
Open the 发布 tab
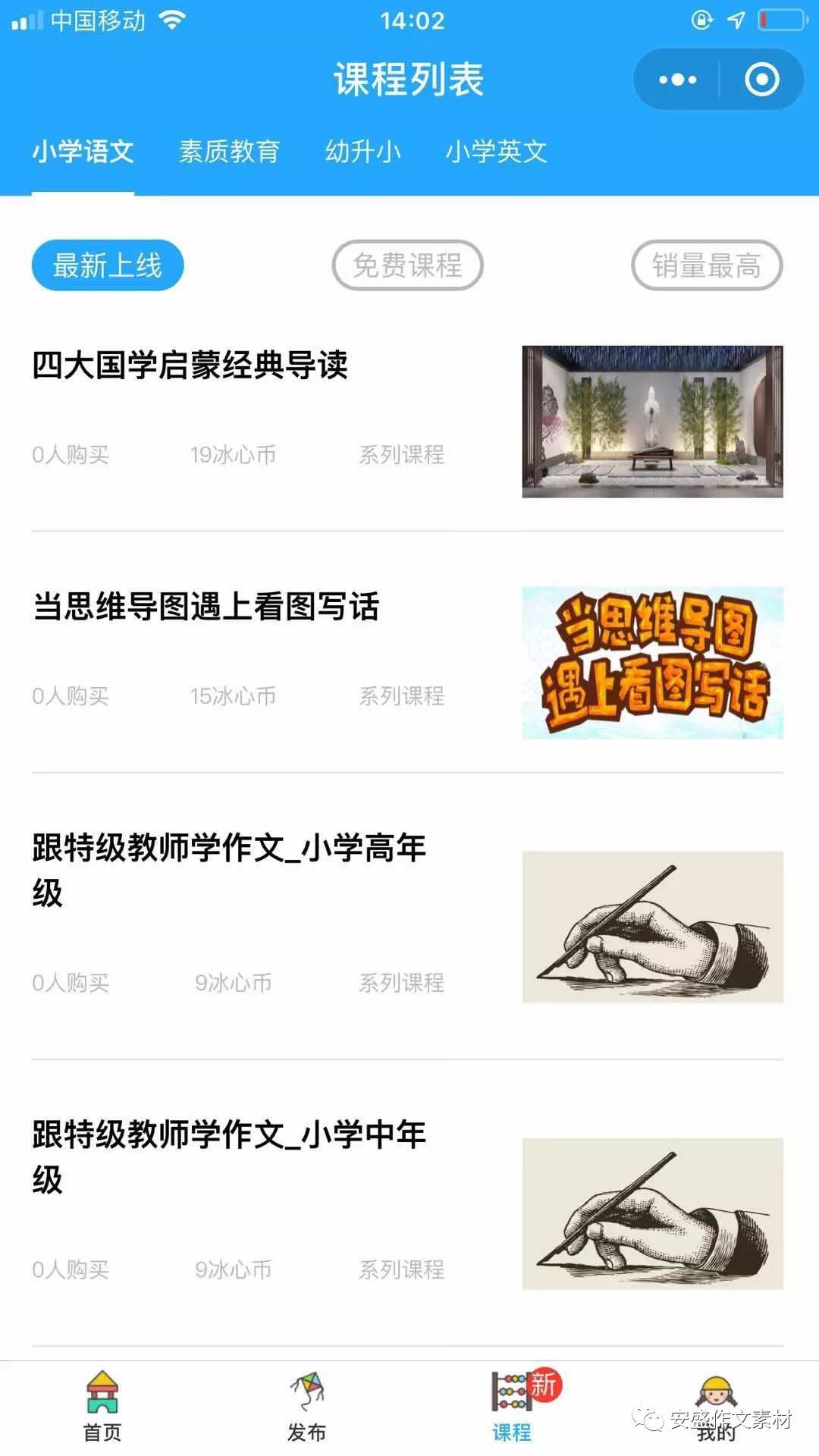(307, 1407)
